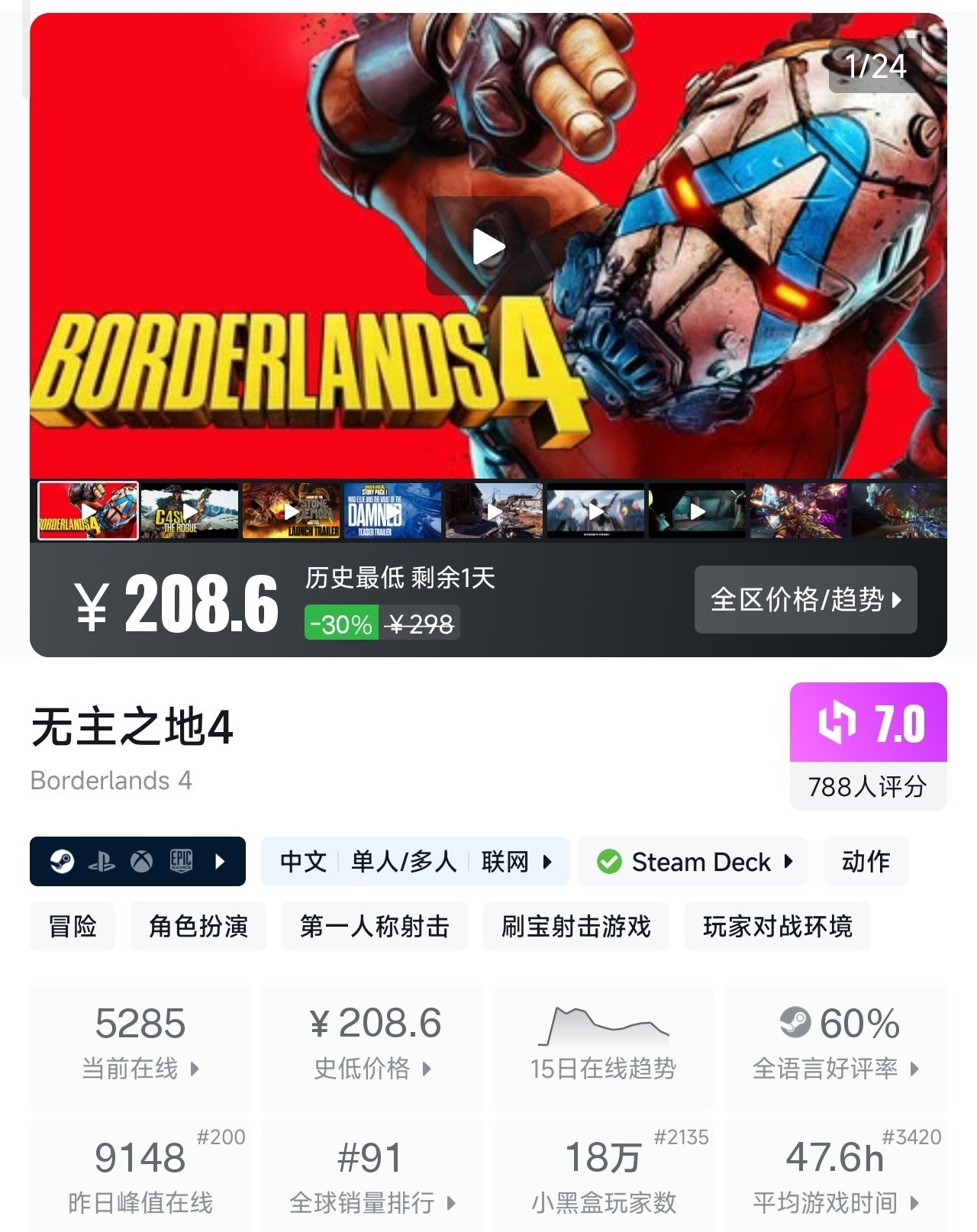The height and width of the screenshot is (1232, 977).
Task: Select the 冒险 genre tag
Action: [x=73, y=926]
